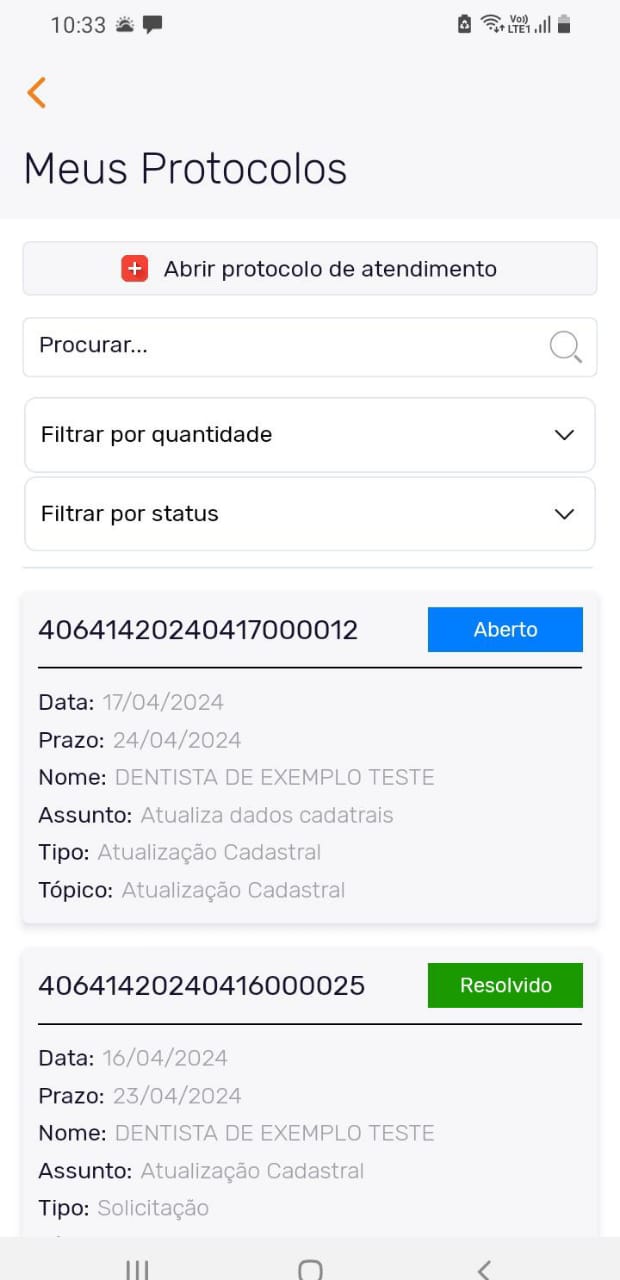Tap the magnifier search icon
The image size is (620, 1280).
click(565, 347)
